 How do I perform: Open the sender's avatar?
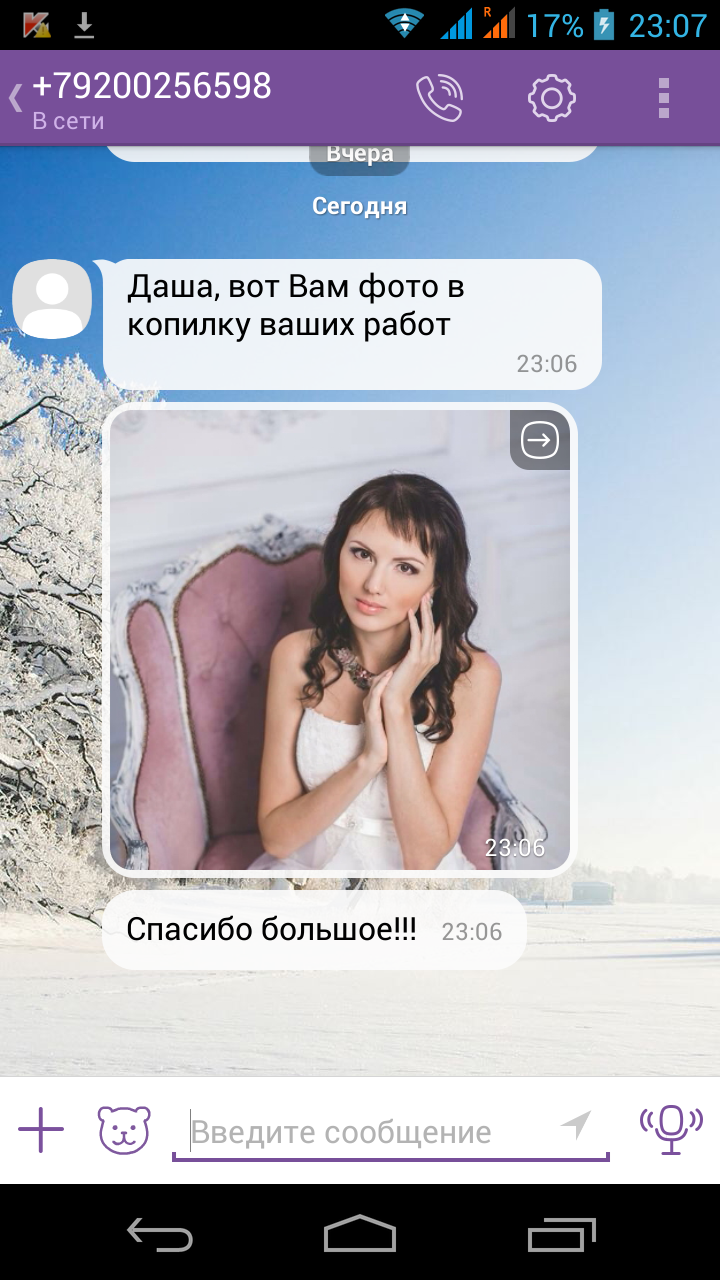tap(52, 299)
